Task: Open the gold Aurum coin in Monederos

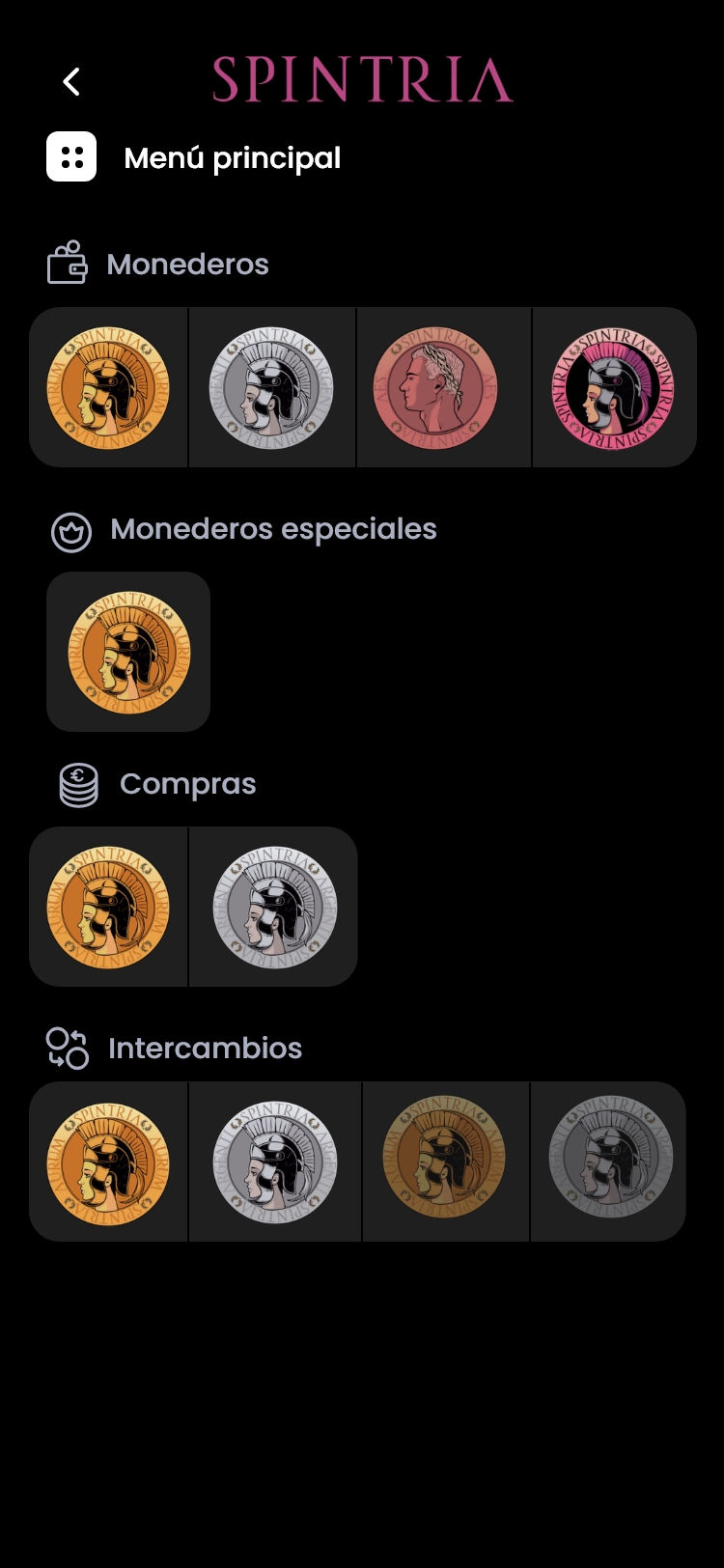Action: (x=108, y=387)
